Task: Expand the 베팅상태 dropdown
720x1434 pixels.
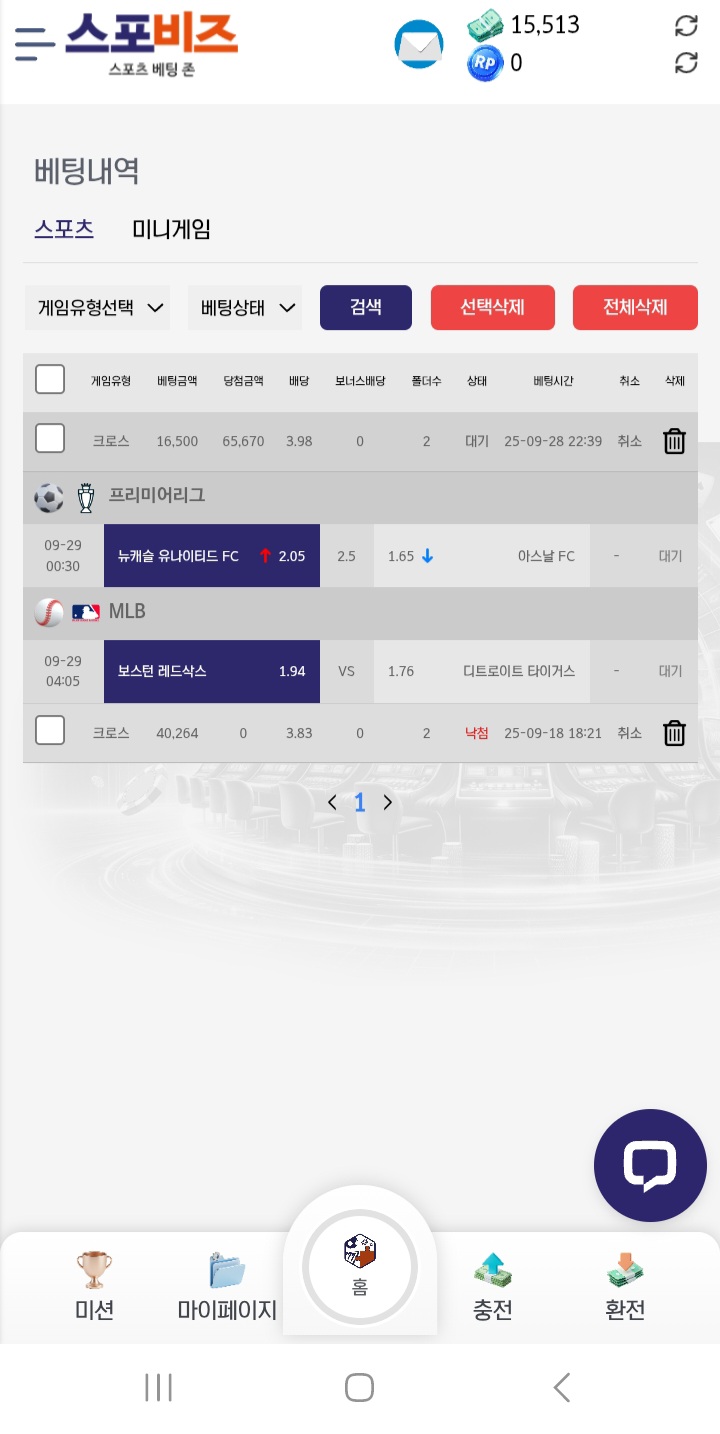Action: coord(245,308)
